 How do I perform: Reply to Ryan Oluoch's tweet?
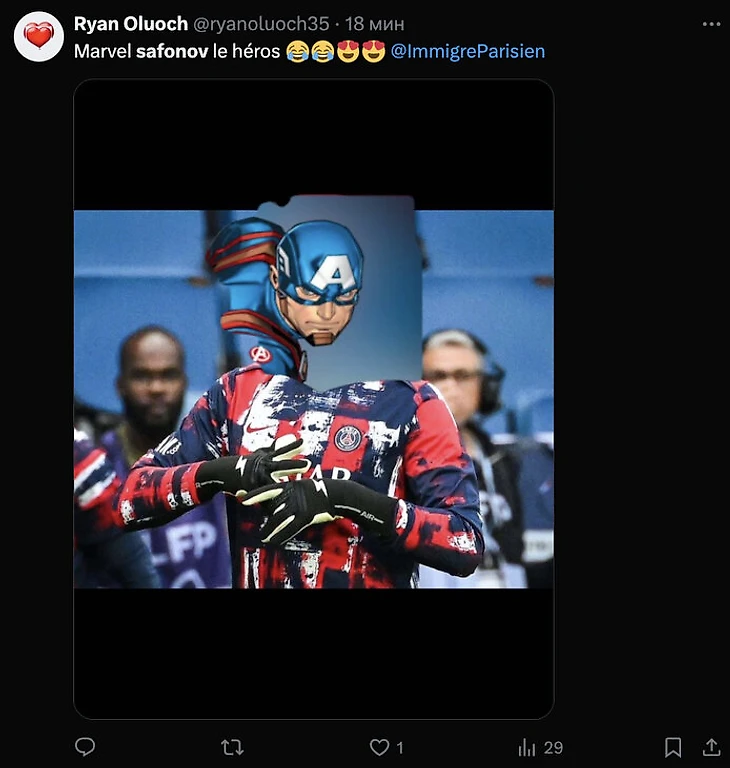(x=86, y=747)
